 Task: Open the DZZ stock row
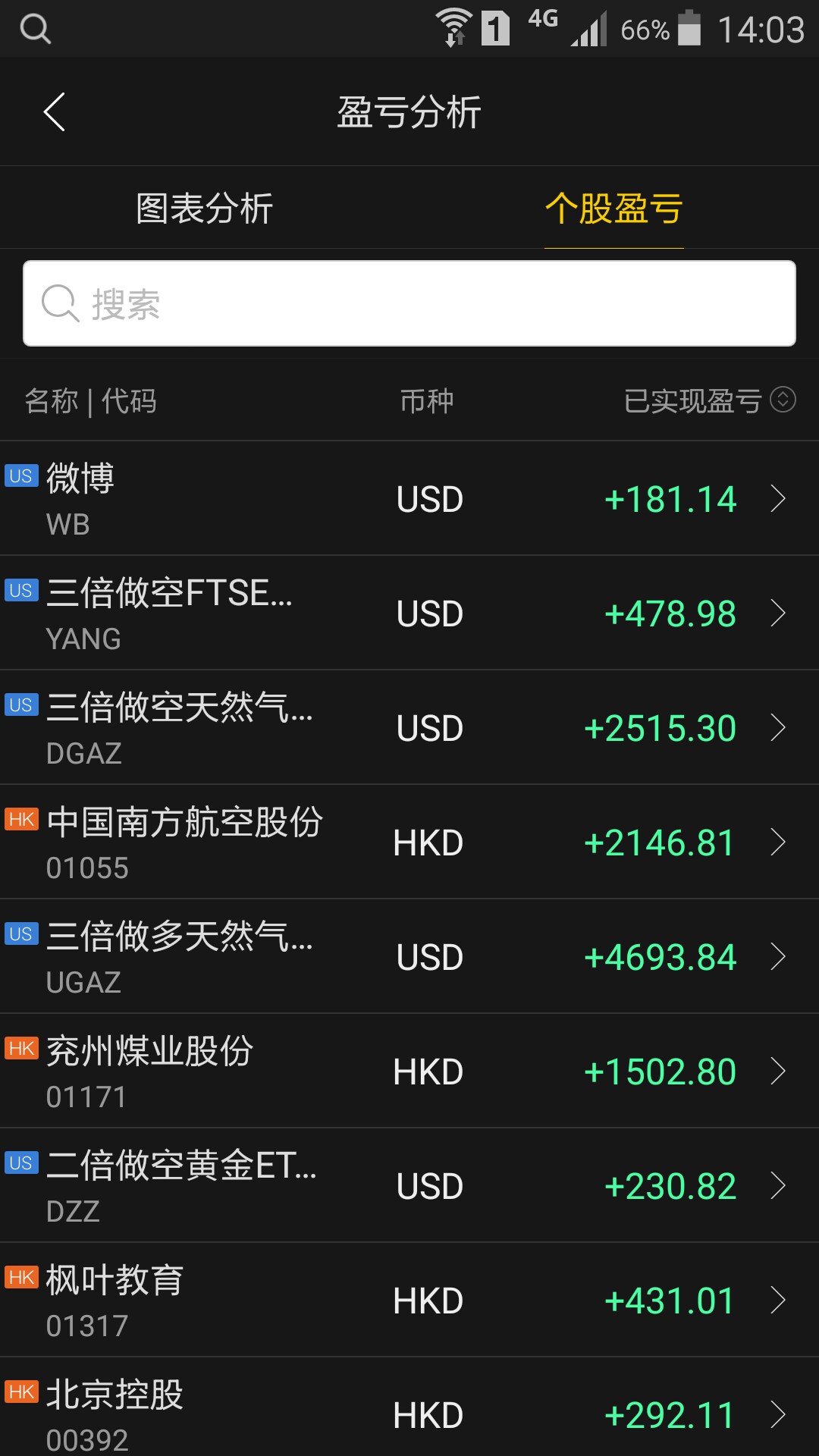click(x=409, y=1185)
